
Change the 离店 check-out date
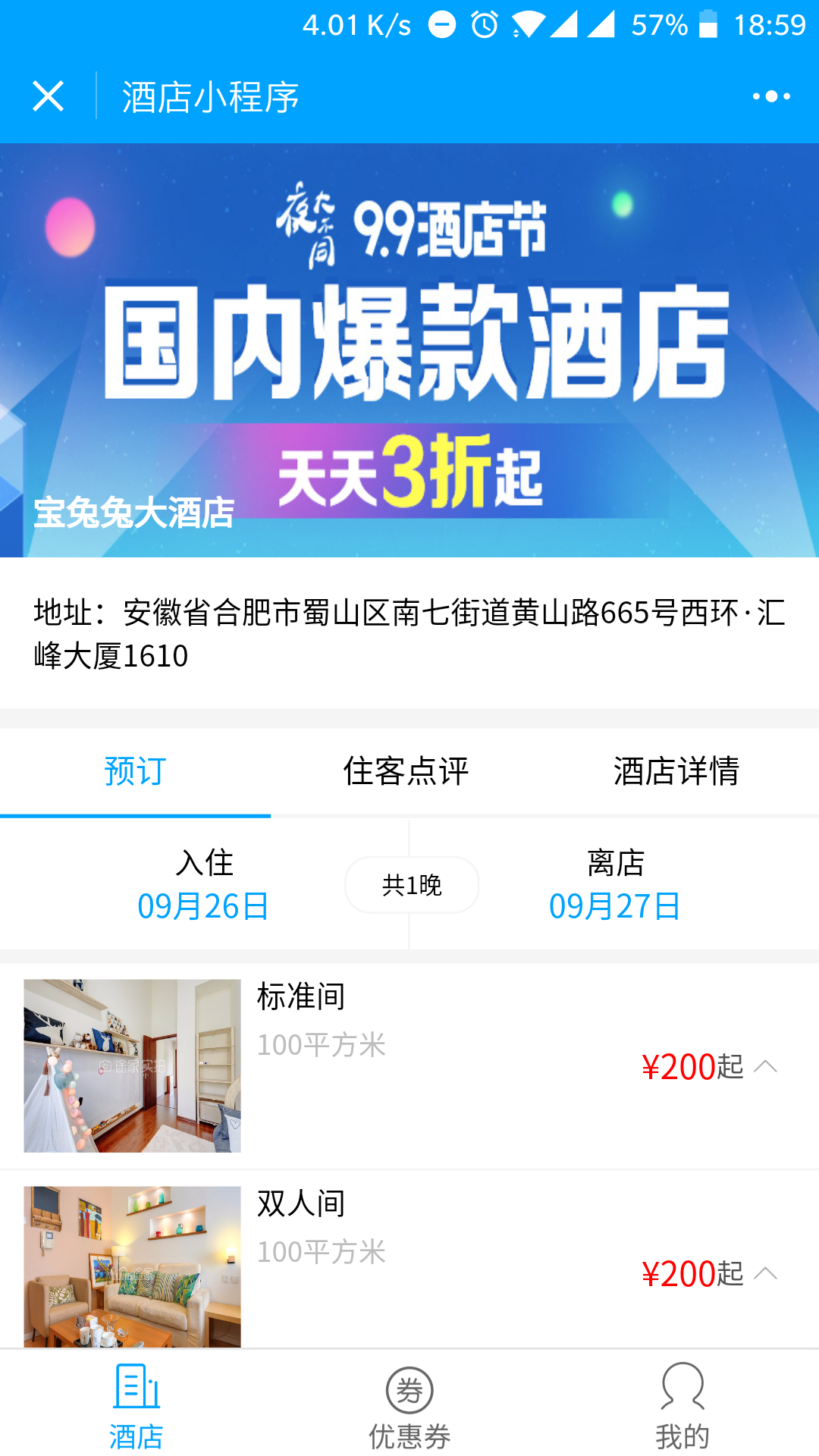(x=615, y=885)
